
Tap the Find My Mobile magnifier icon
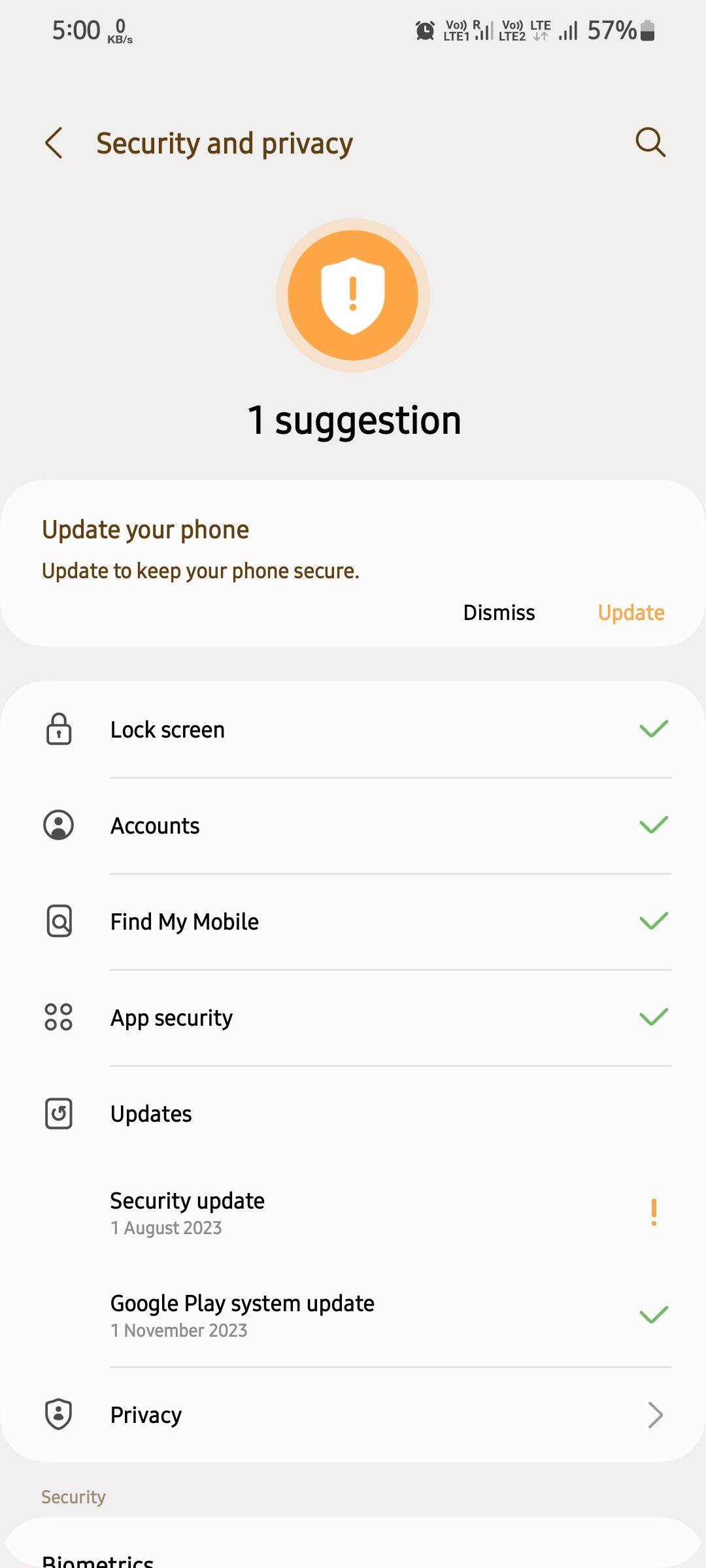coord(58,921)
